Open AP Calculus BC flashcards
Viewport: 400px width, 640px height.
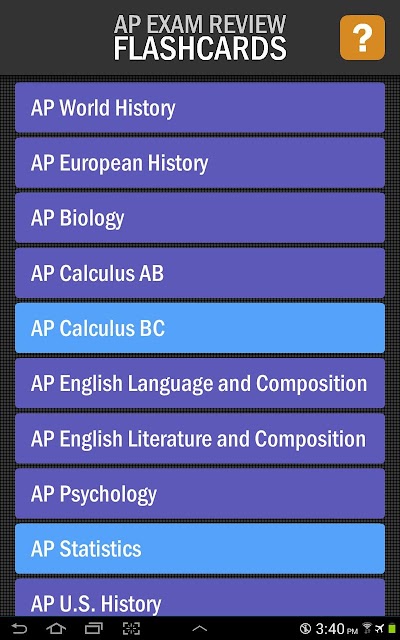200,328
